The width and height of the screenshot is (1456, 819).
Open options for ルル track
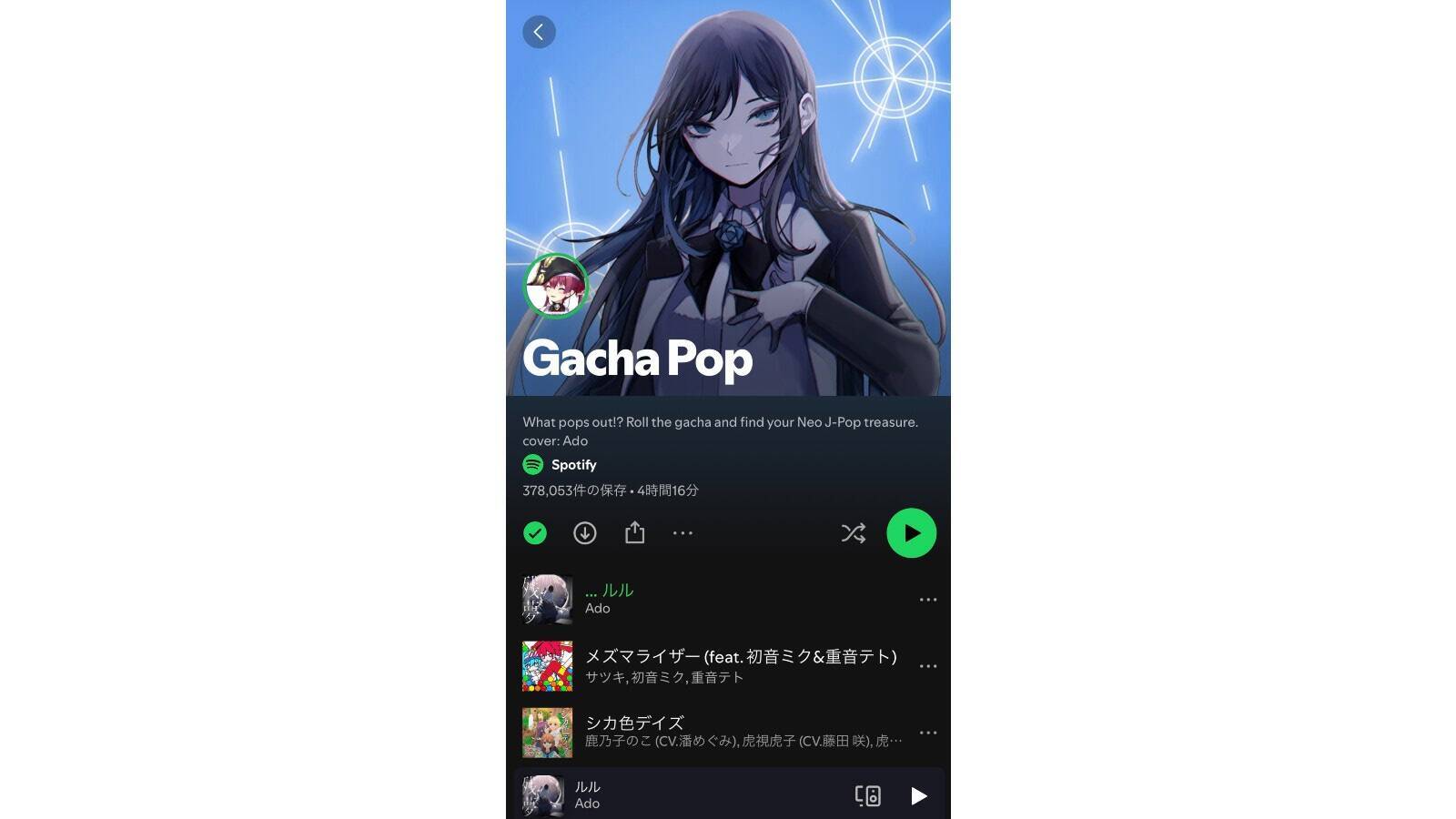click(927, 600)
